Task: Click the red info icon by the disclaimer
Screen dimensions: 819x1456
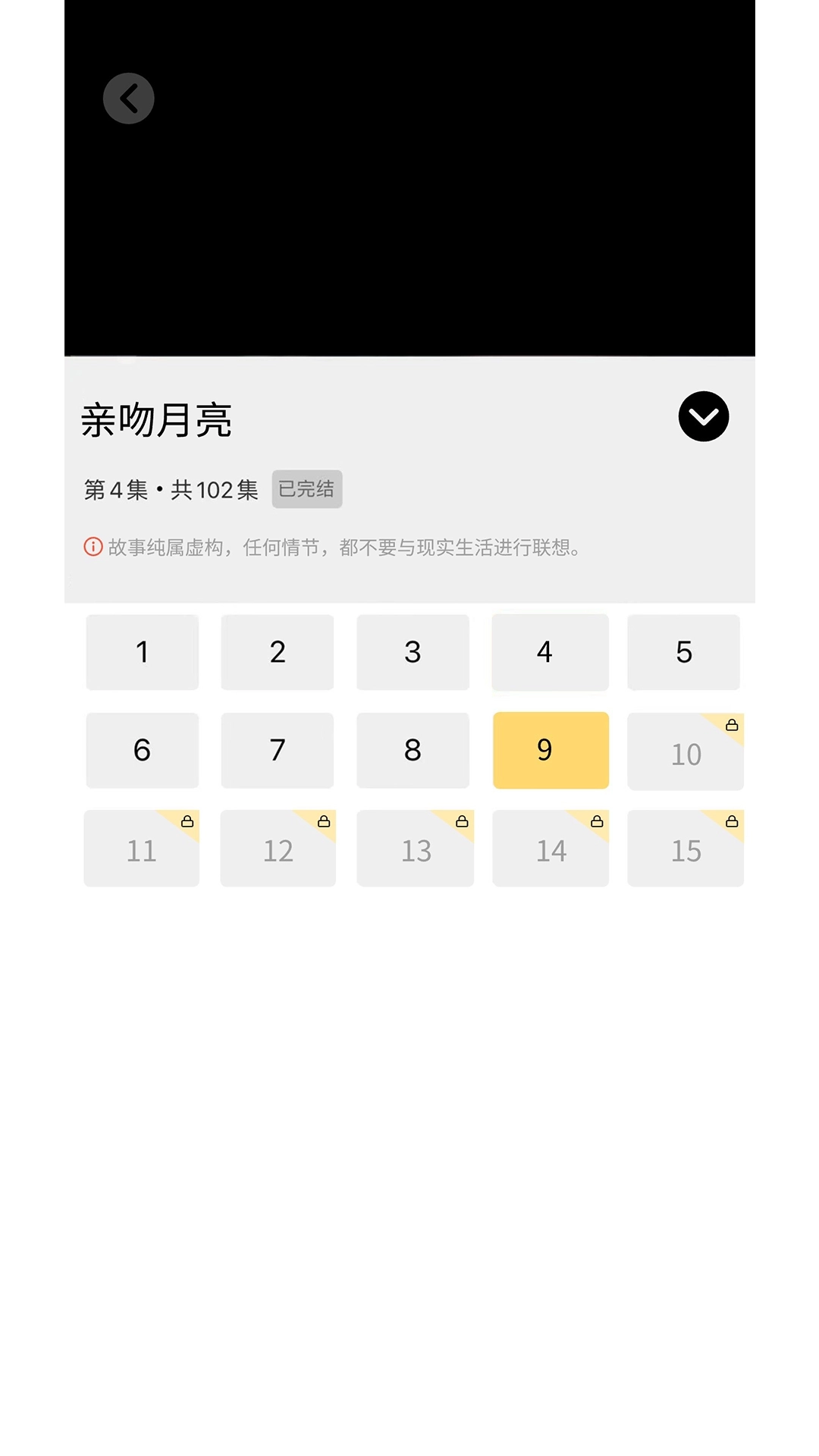Action: click(92, 547)
